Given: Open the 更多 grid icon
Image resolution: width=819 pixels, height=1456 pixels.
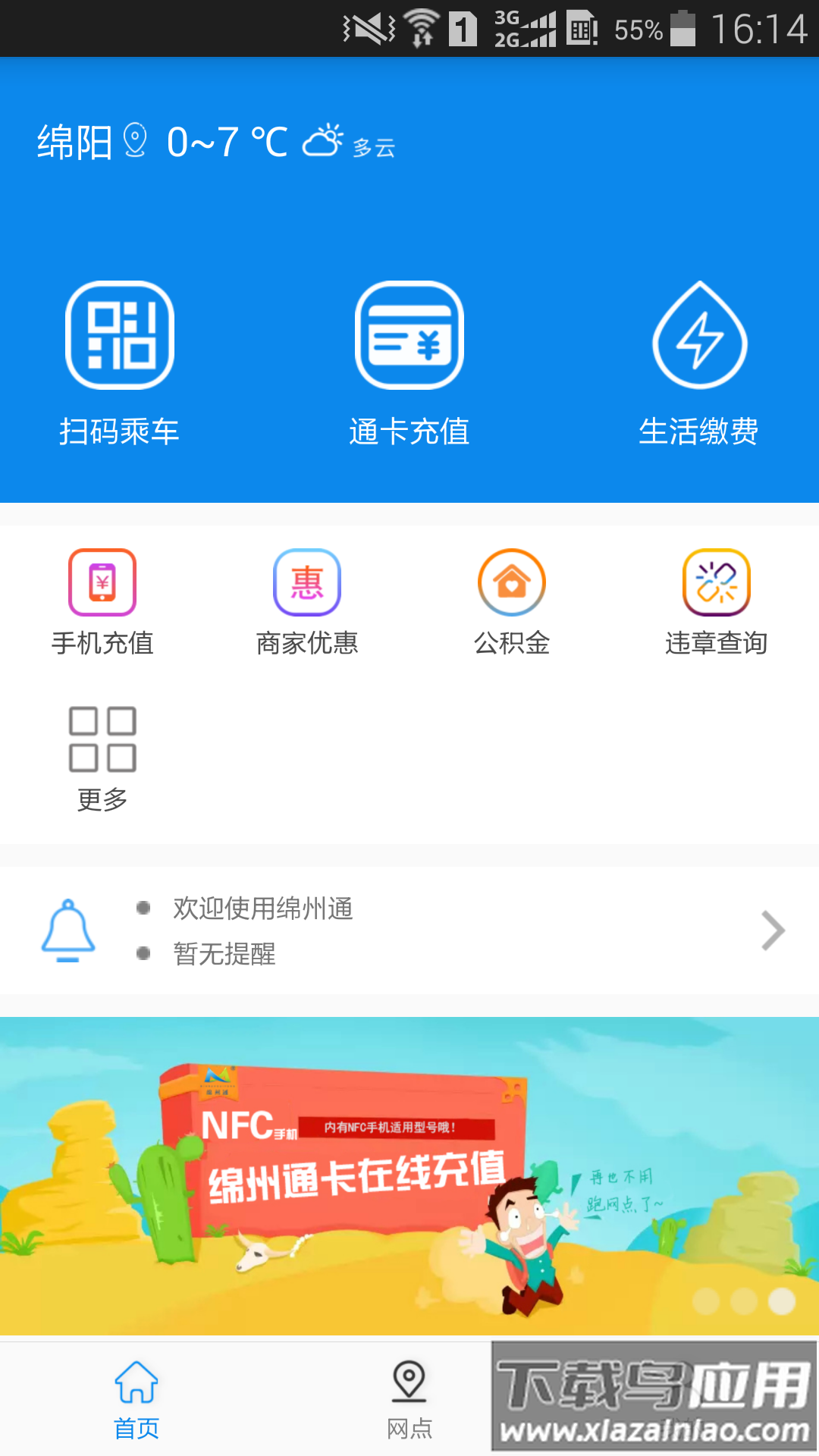Looking at the screenshot, I should pyautogui.click(x=102, y=737).
